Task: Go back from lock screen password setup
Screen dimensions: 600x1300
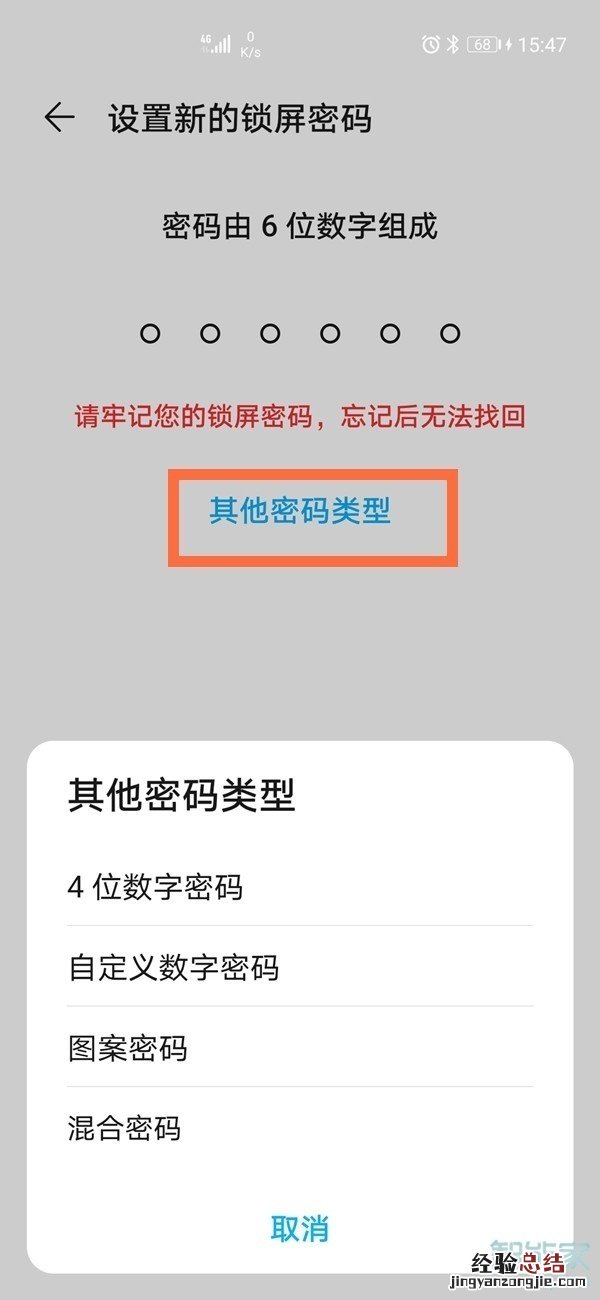Action: 60,118
